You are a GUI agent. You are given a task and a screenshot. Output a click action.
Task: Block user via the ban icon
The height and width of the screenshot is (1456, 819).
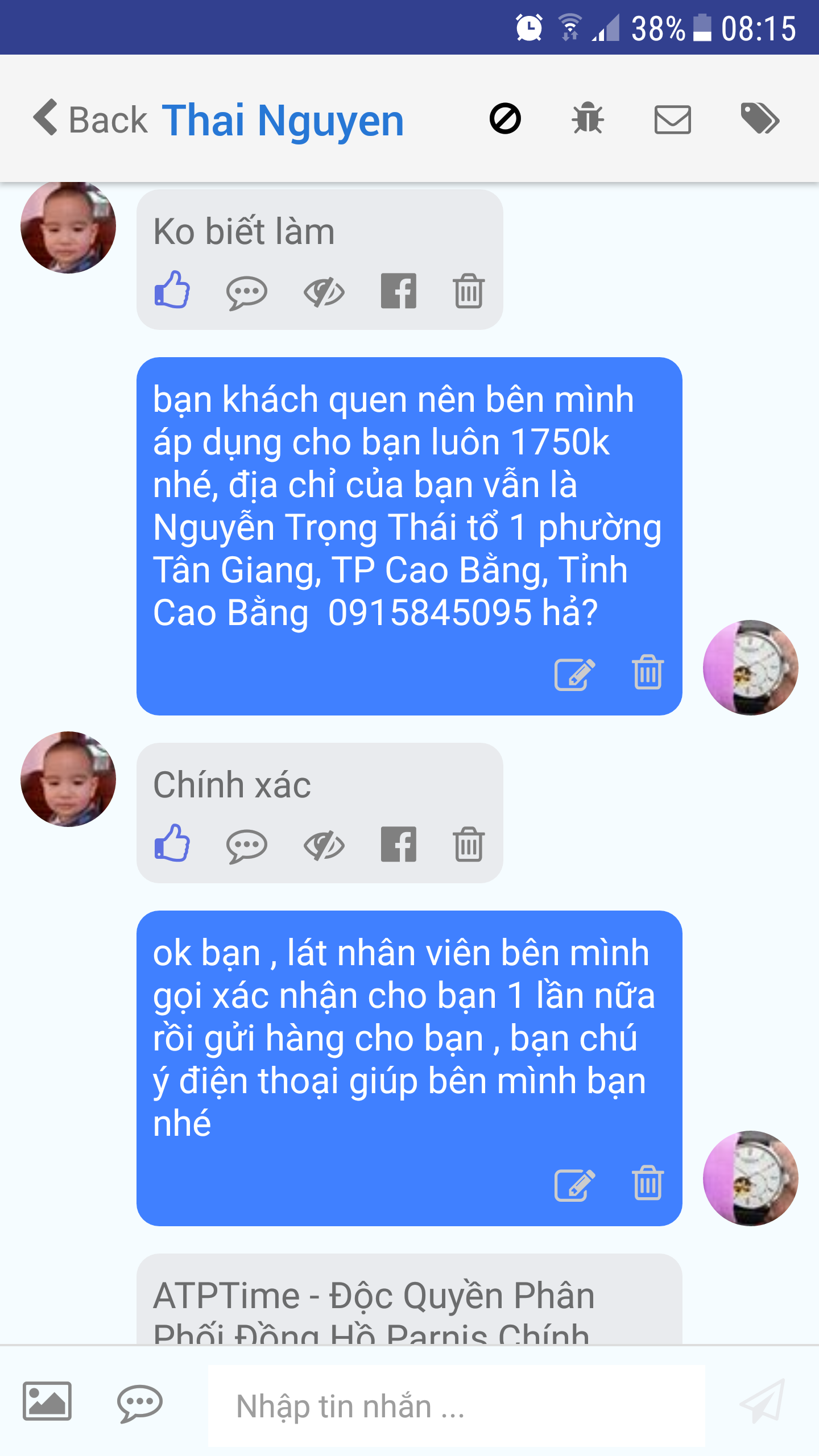coord(505,119)
